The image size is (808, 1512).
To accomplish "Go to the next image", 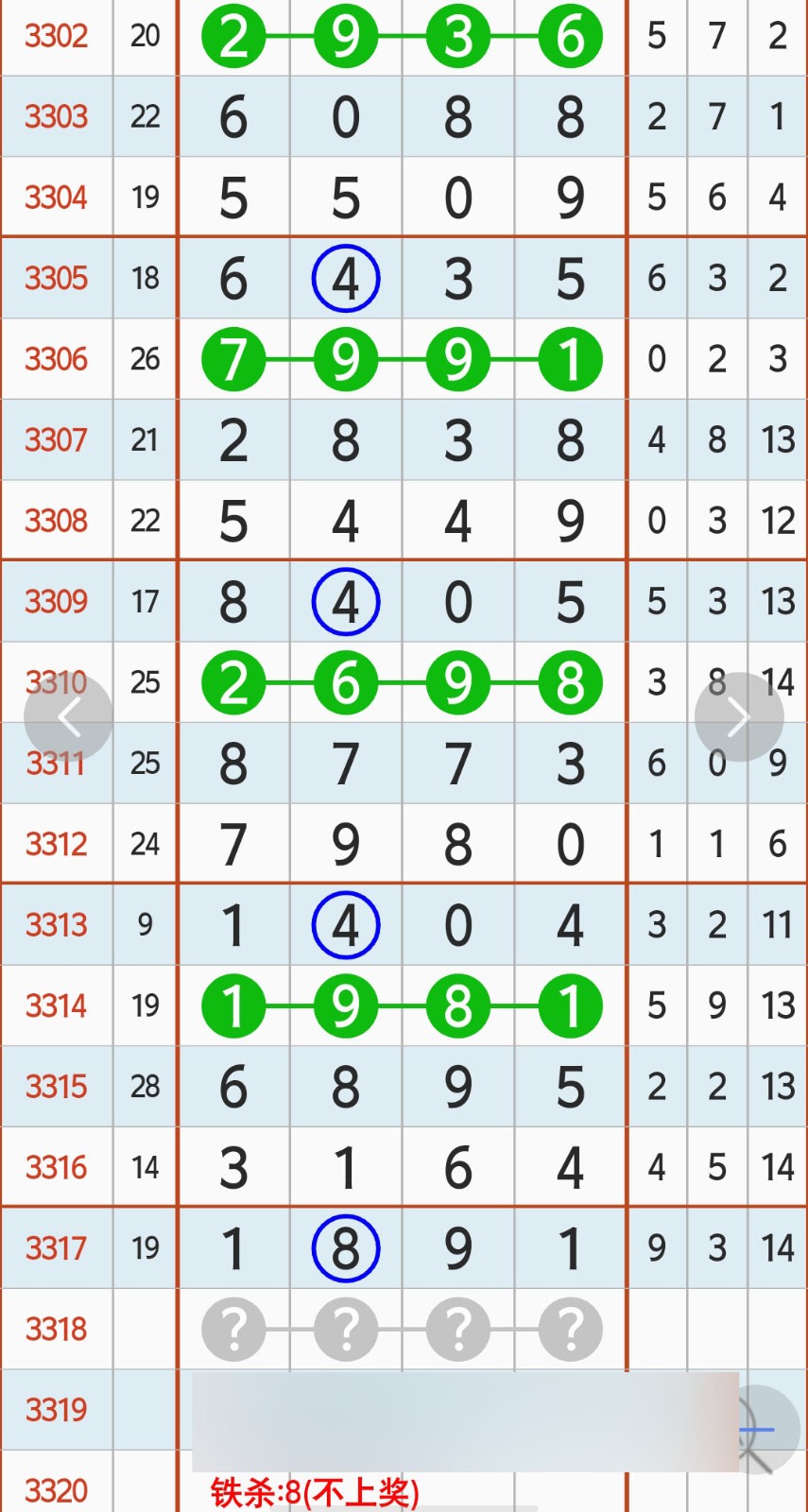I will coord(739,717).
